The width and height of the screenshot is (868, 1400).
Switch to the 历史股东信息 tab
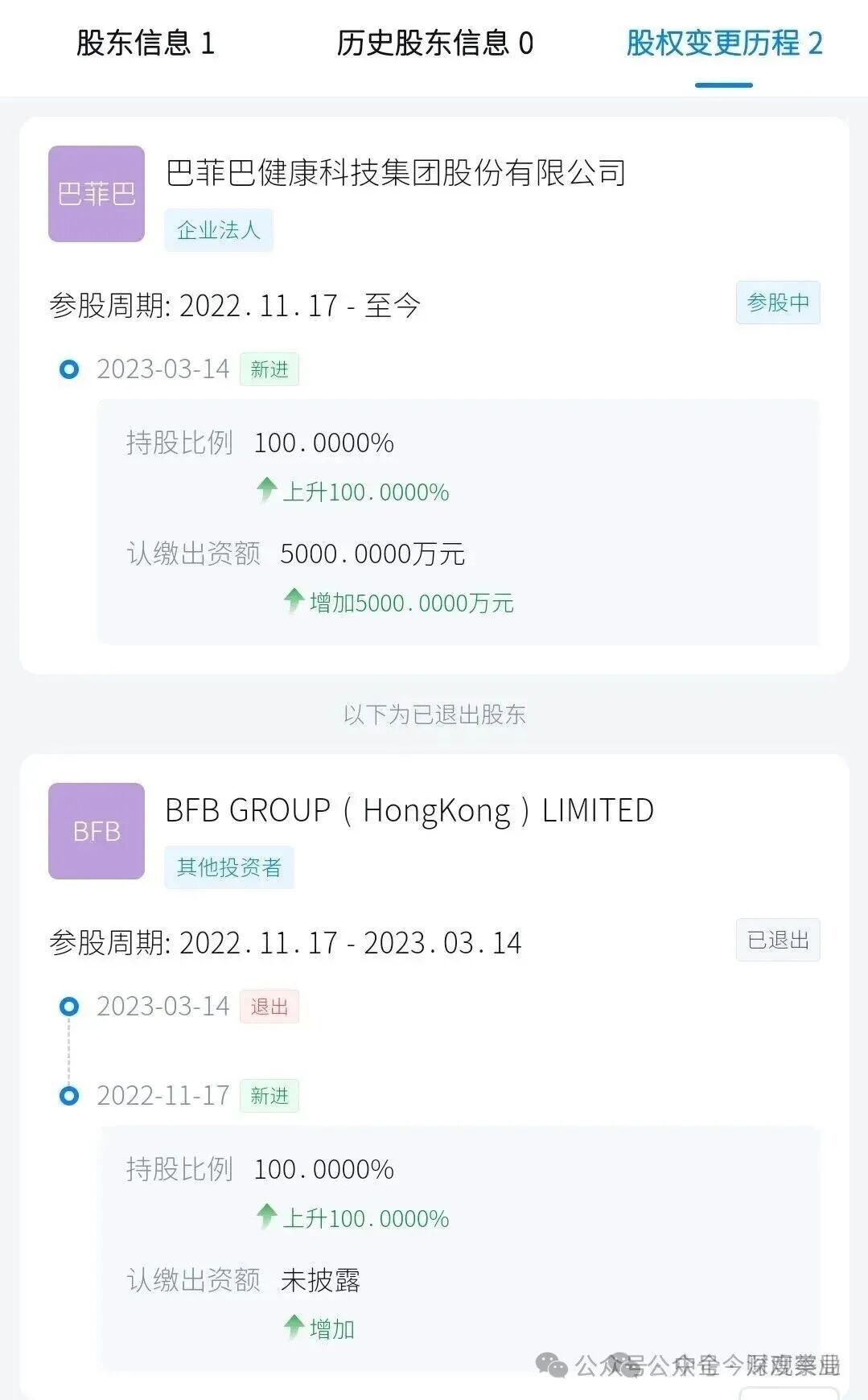point(434,43)
